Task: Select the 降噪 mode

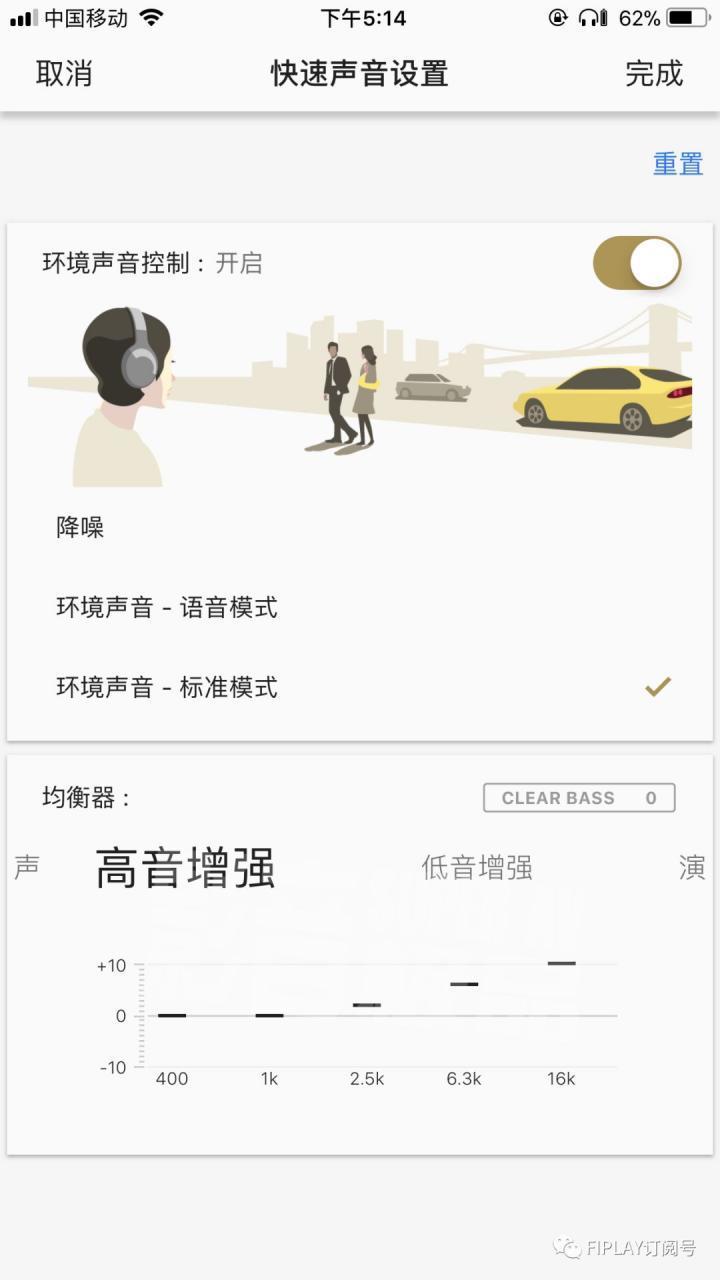Action: (81, 528)
